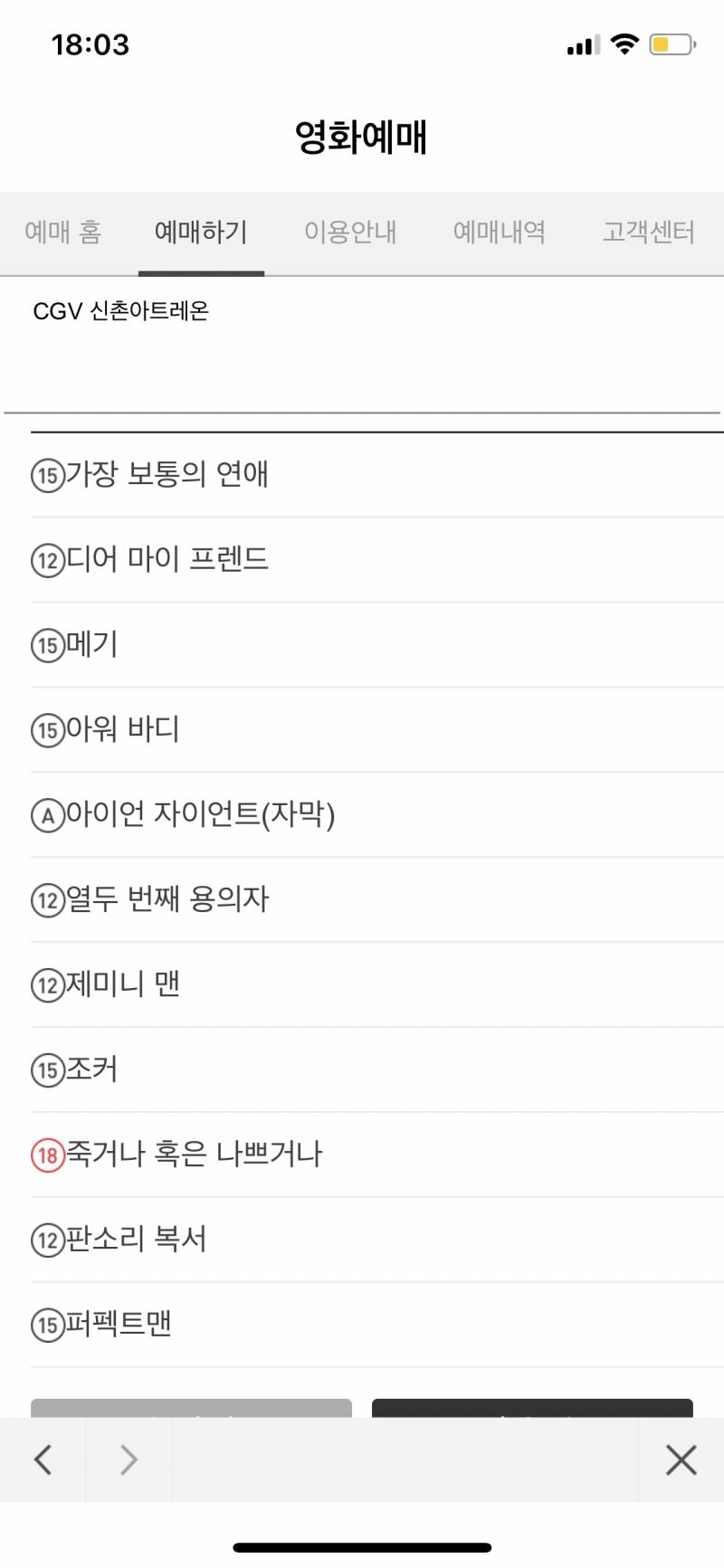Click the 15 rating icon beside 조커
Image resolution: width=724 pixels, height=1568 pixels.
click(45, 1069)
